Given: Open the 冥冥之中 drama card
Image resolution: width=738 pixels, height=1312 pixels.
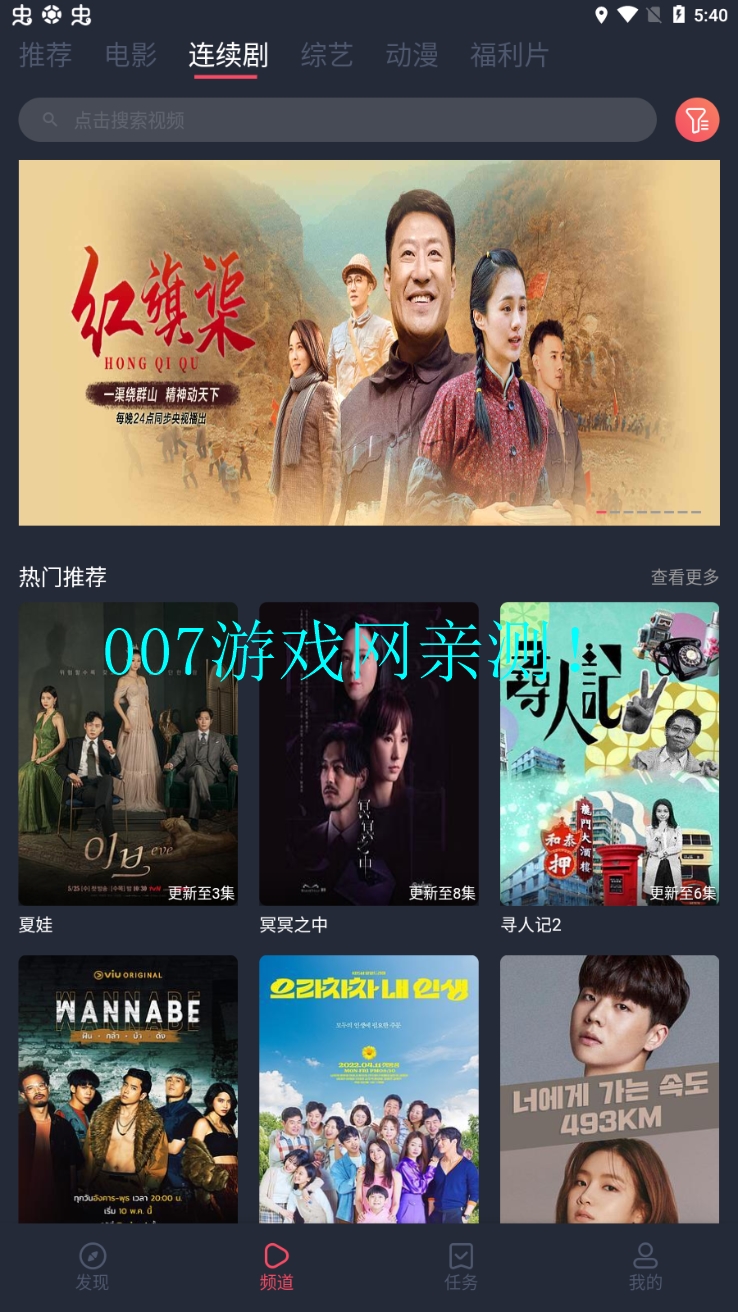Looking at the screenshot, I should pyautogui.click(x=369, y=754).
